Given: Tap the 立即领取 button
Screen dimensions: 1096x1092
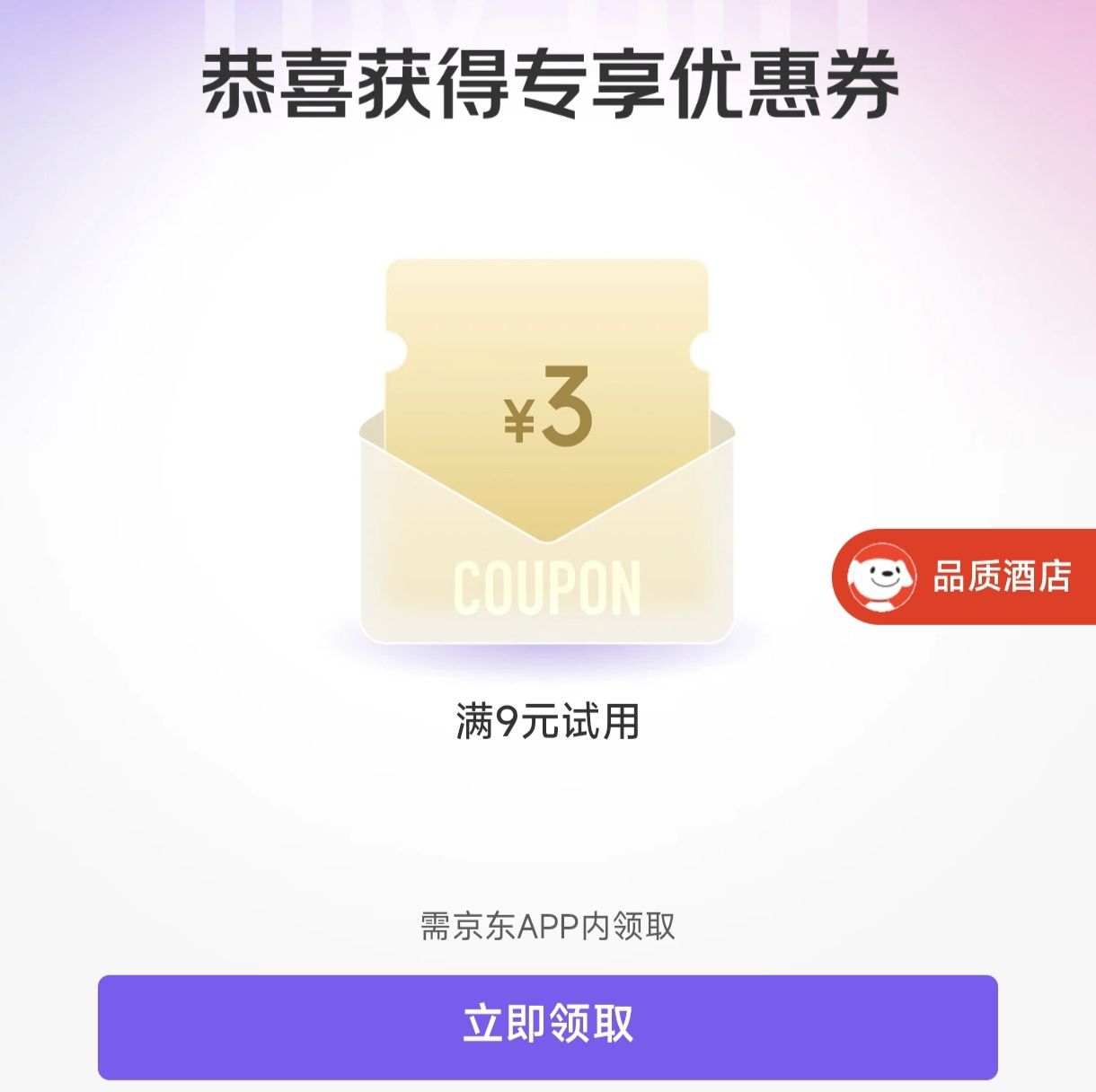Looking at the screenshot, I should click(x=548, y=1026).
